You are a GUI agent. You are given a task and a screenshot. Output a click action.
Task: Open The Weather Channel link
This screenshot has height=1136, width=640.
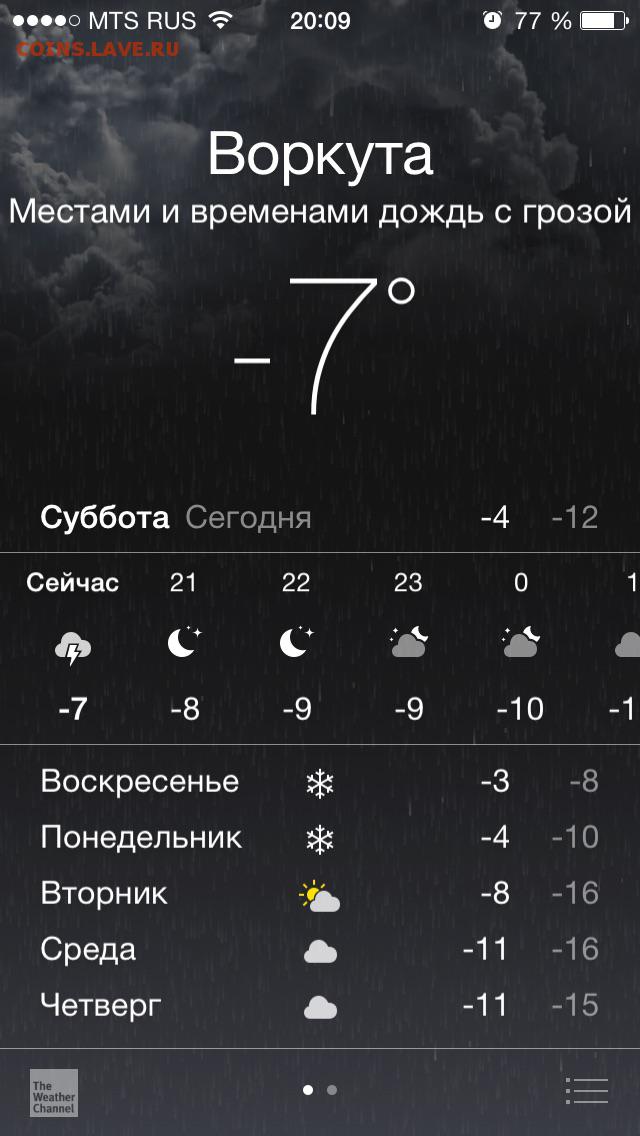(x=54, y=1093)
